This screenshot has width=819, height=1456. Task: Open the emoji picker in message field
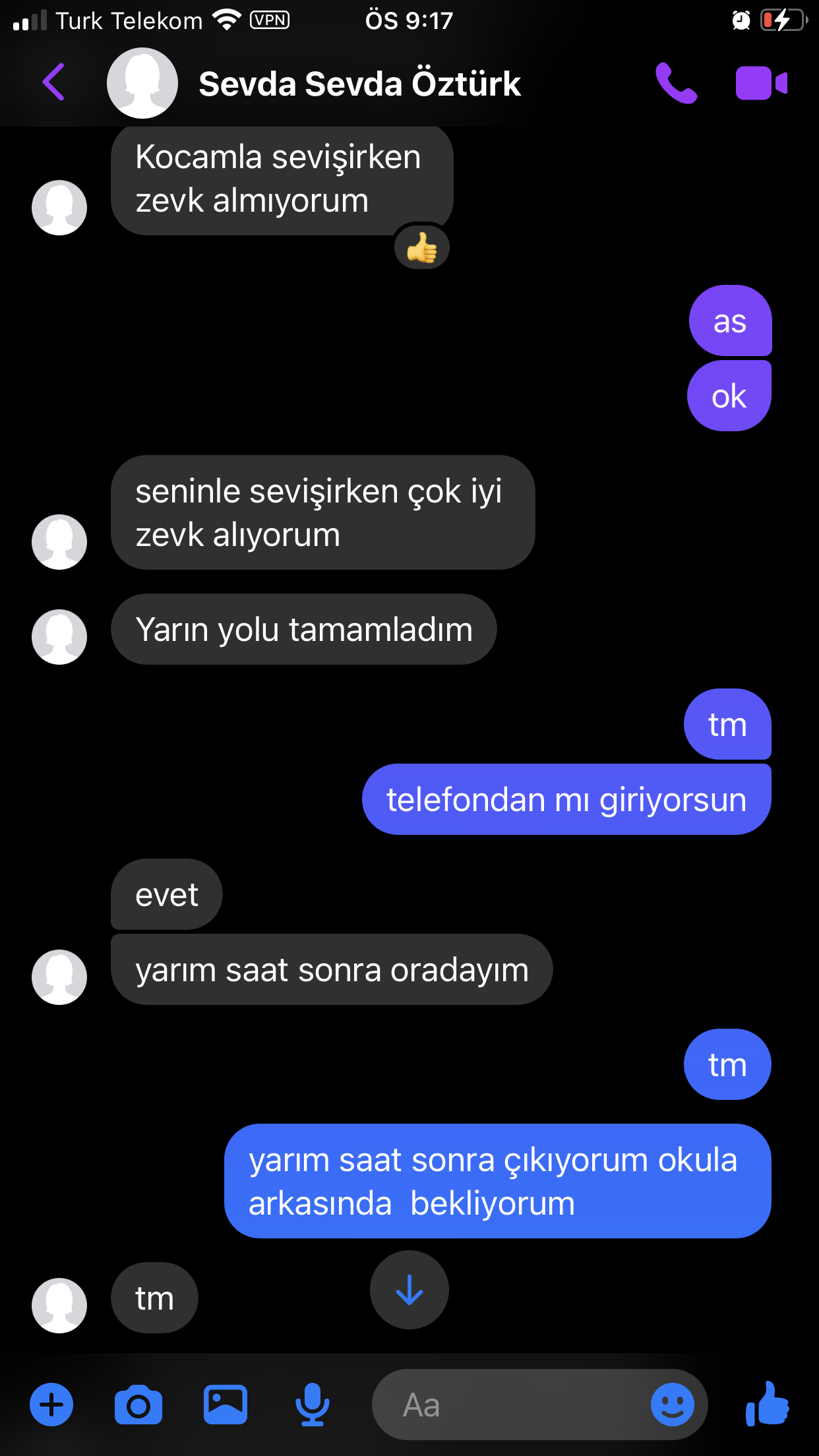pos(672,1405)
